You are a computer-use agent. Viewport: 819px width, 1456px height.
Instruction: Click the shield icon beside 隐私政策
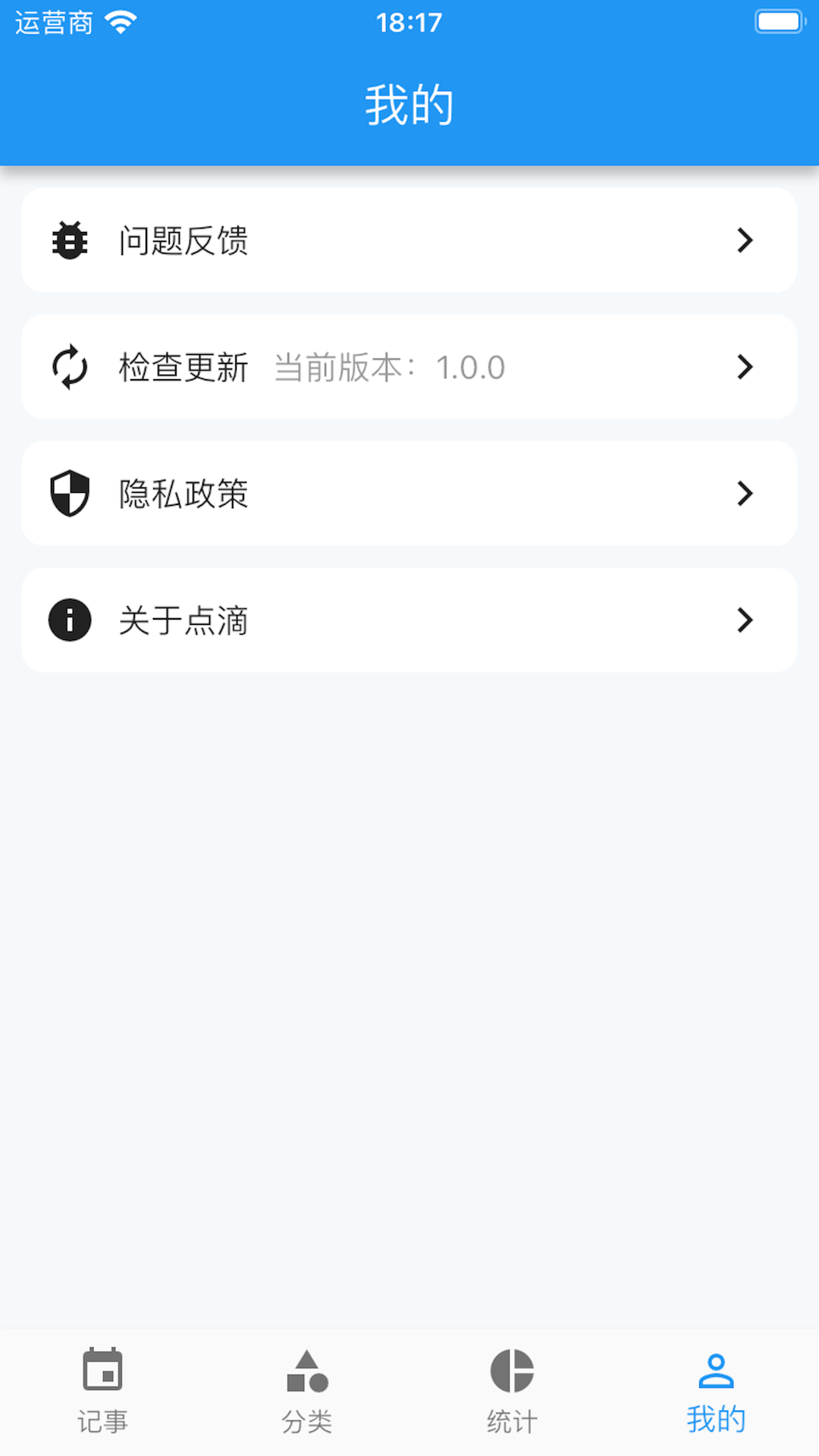point(69,493)
